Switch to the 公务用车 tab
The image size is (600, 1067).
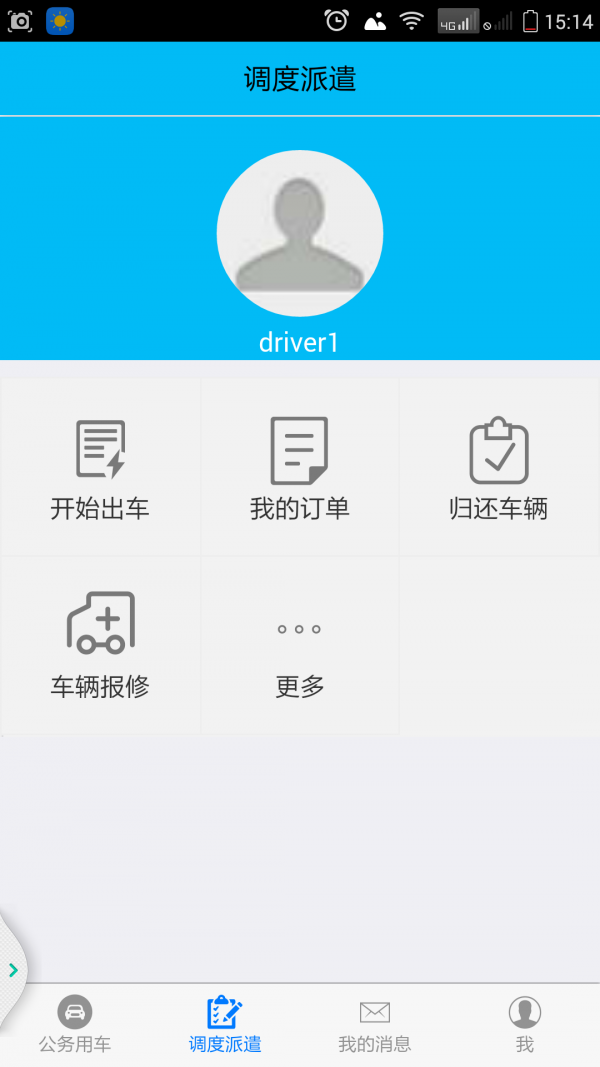(75, 1025)
